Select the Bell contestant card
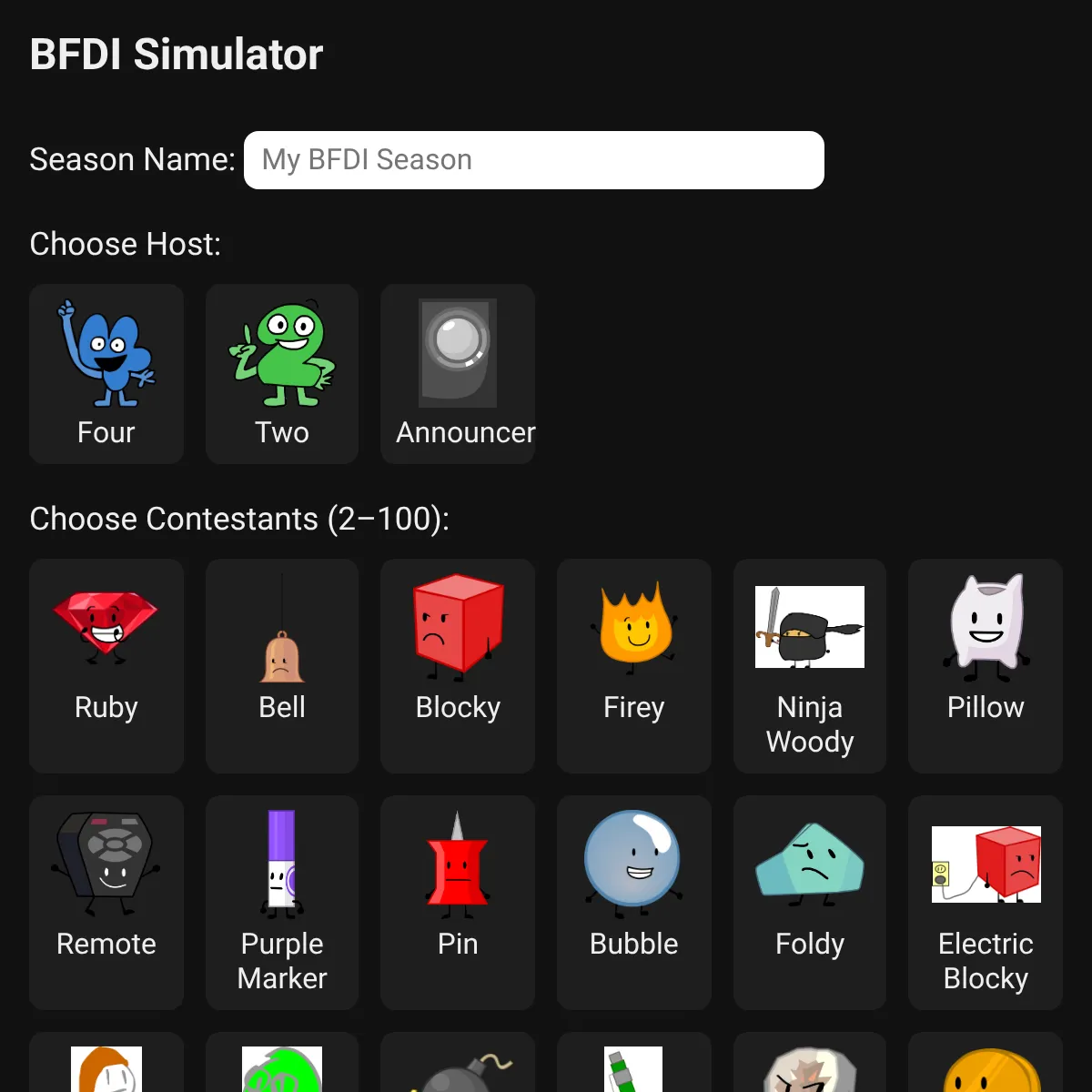The width and height of the screenshot is (1092, 1092). click(x=282, y=665)
